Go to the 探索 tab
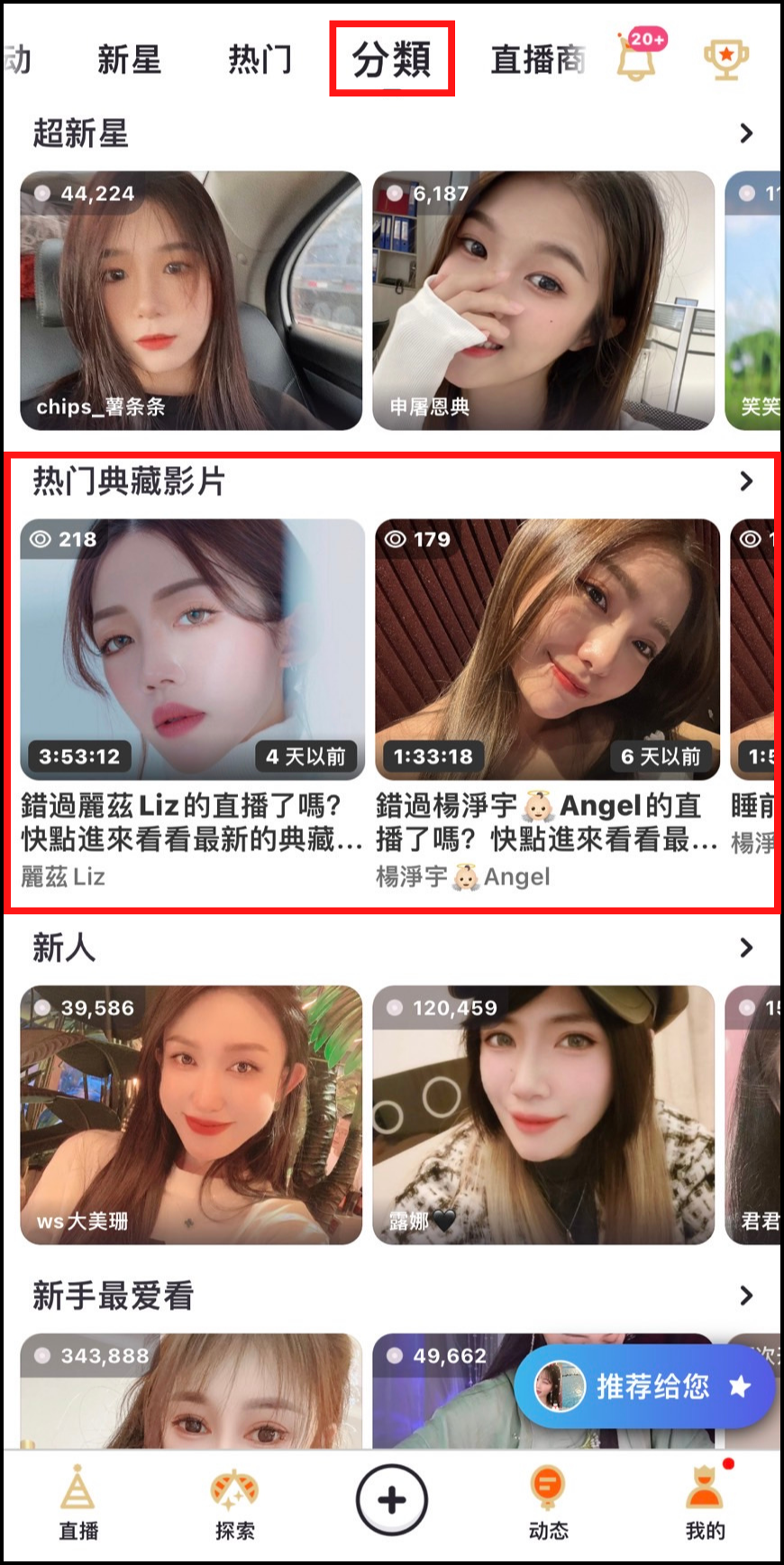 (235, 1504)
